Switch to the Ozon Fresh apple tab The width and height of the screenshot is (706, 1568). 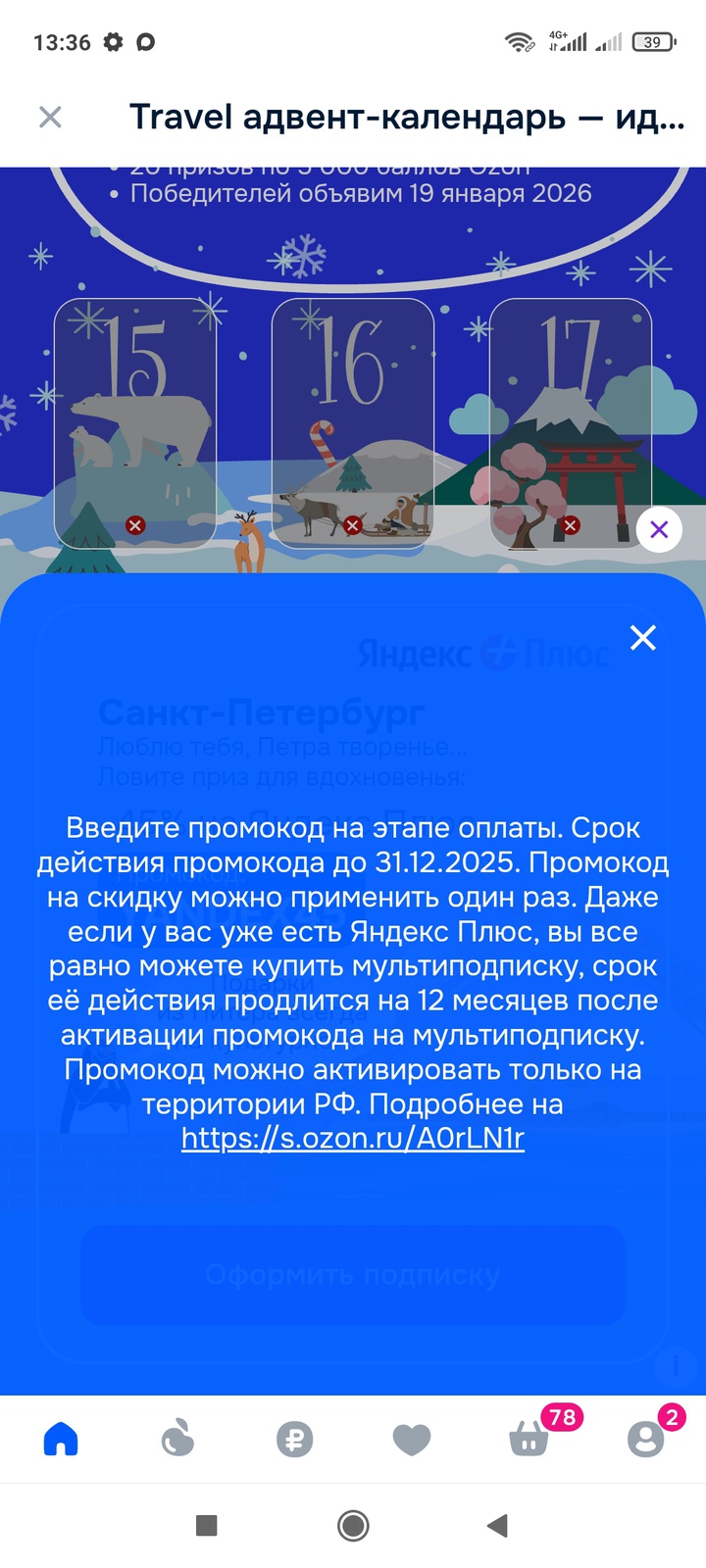pos(177,1439)
